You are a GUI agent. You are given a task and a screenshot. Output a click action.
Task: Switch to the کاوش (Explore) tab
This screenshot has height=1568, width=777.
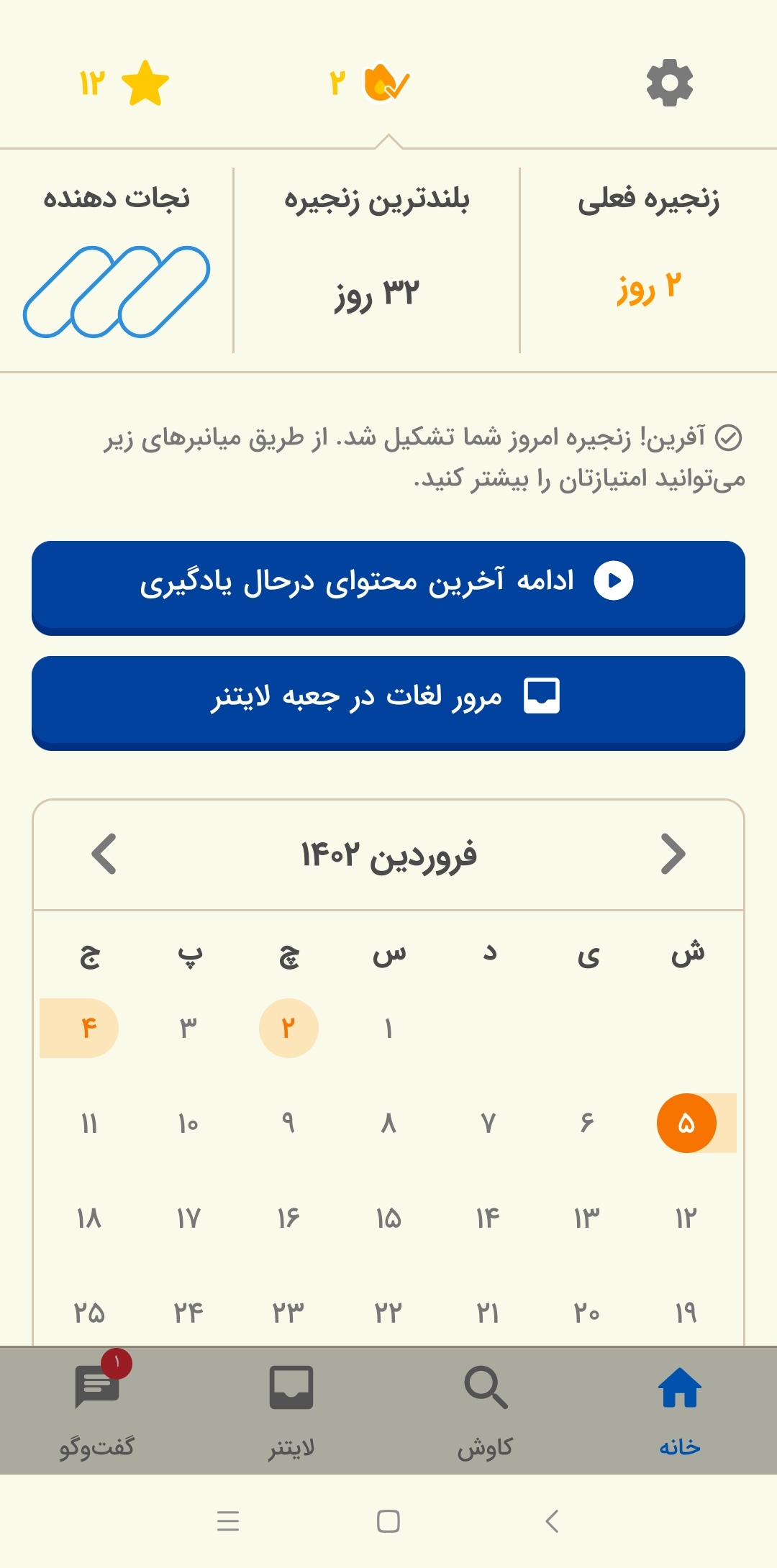486,1410
